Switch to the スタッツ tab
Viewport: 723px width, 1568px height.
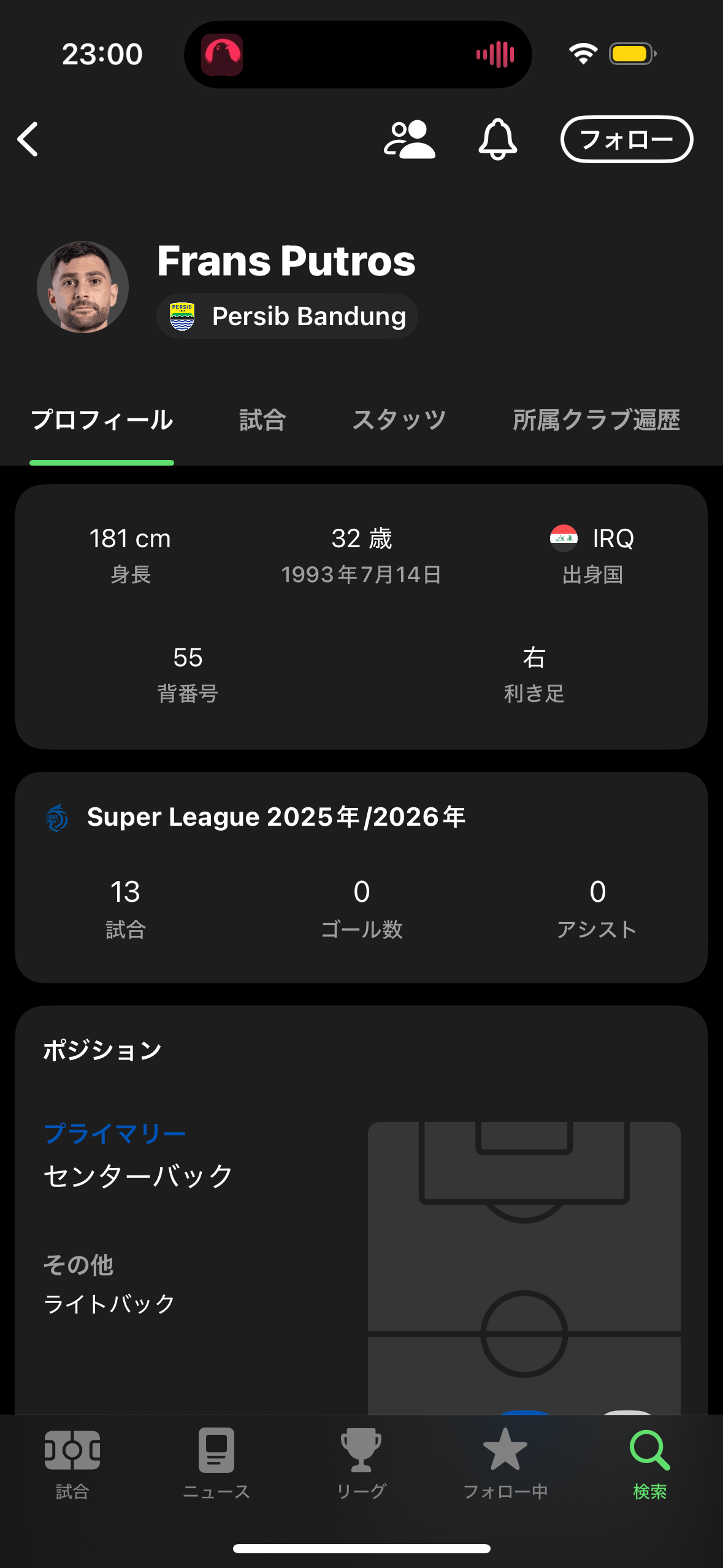click(x=399, y=420)
